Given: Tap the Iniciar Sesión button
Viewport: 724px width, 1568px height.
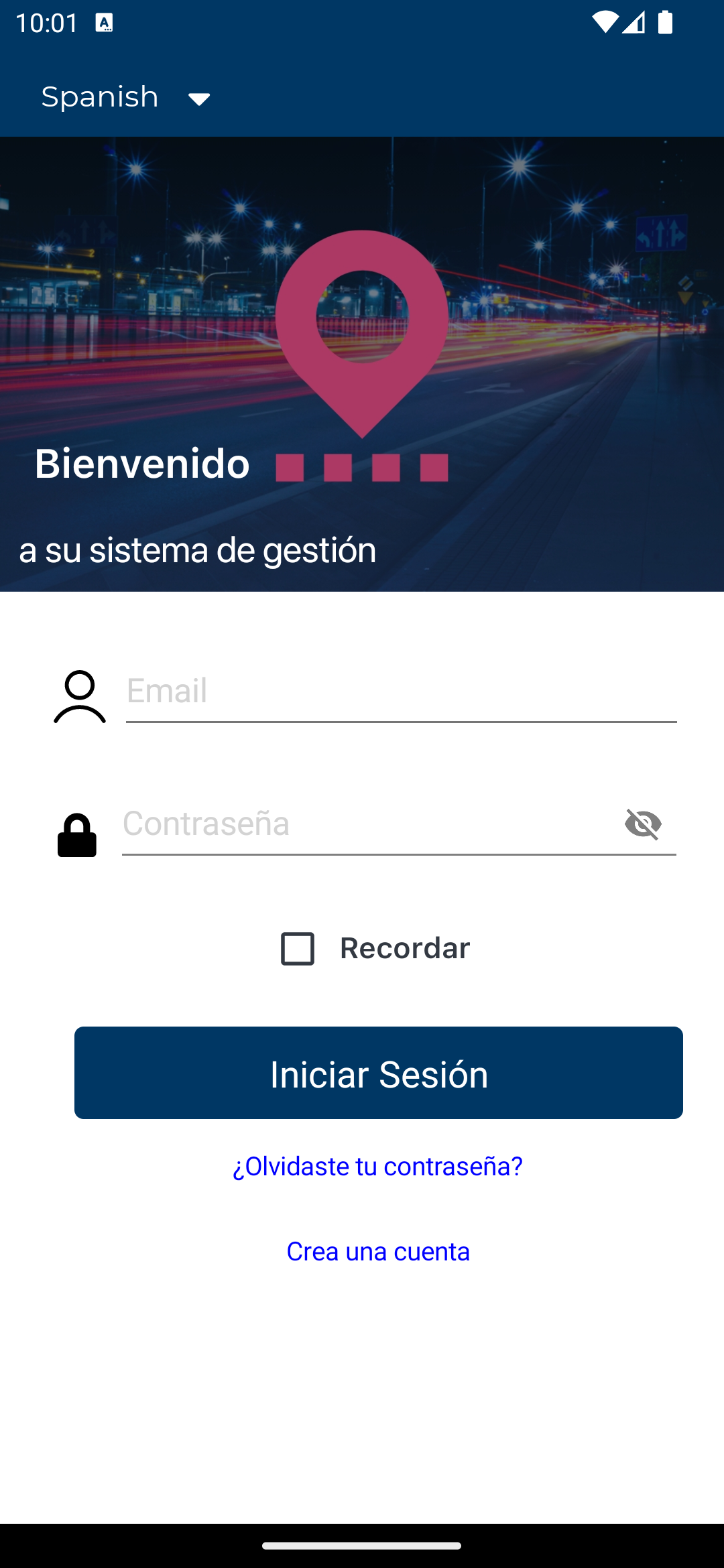Looking at the screenshot, I should tap(378, 1073).
